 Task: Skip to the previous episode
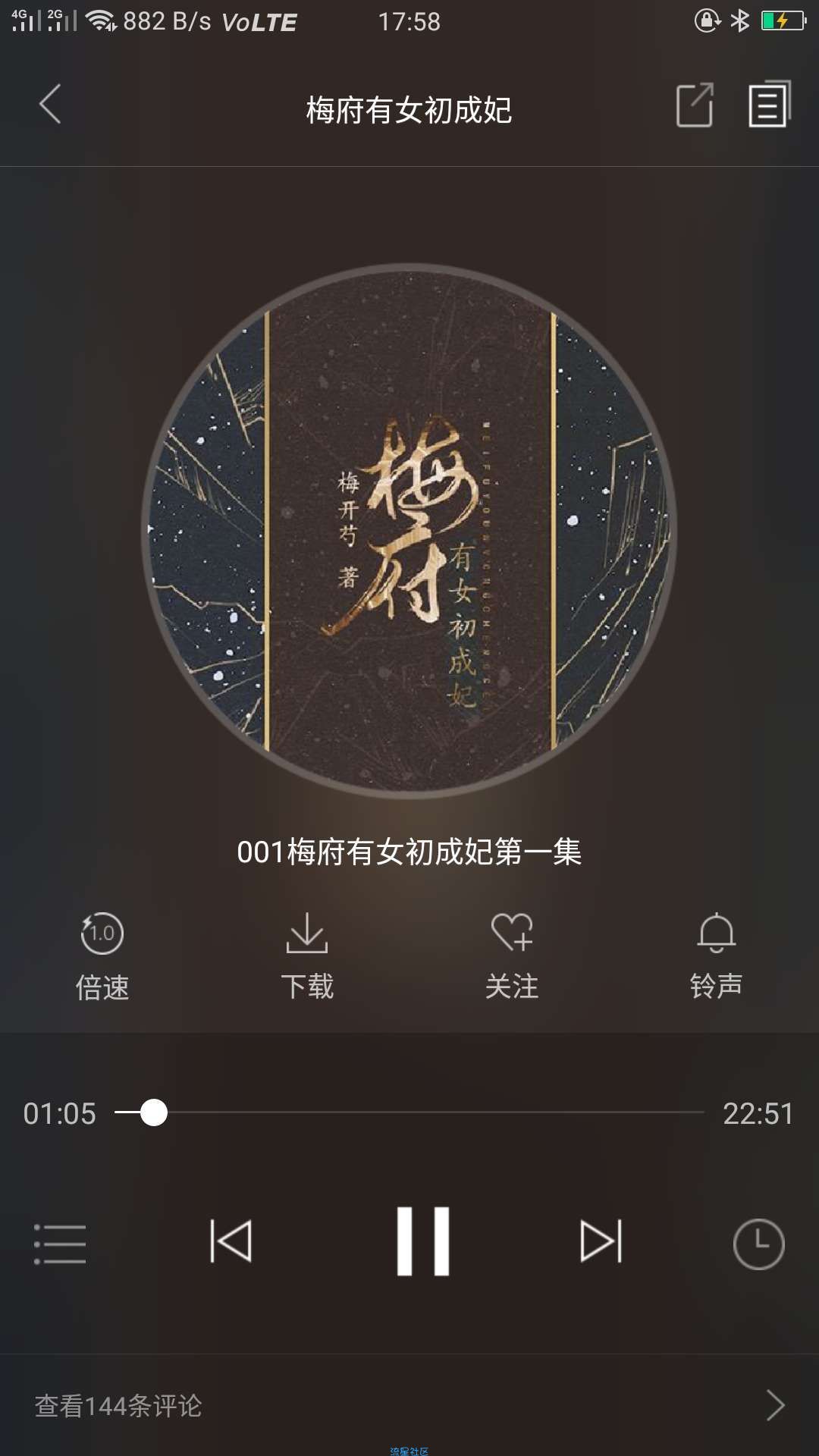(x=231, y=1241)
